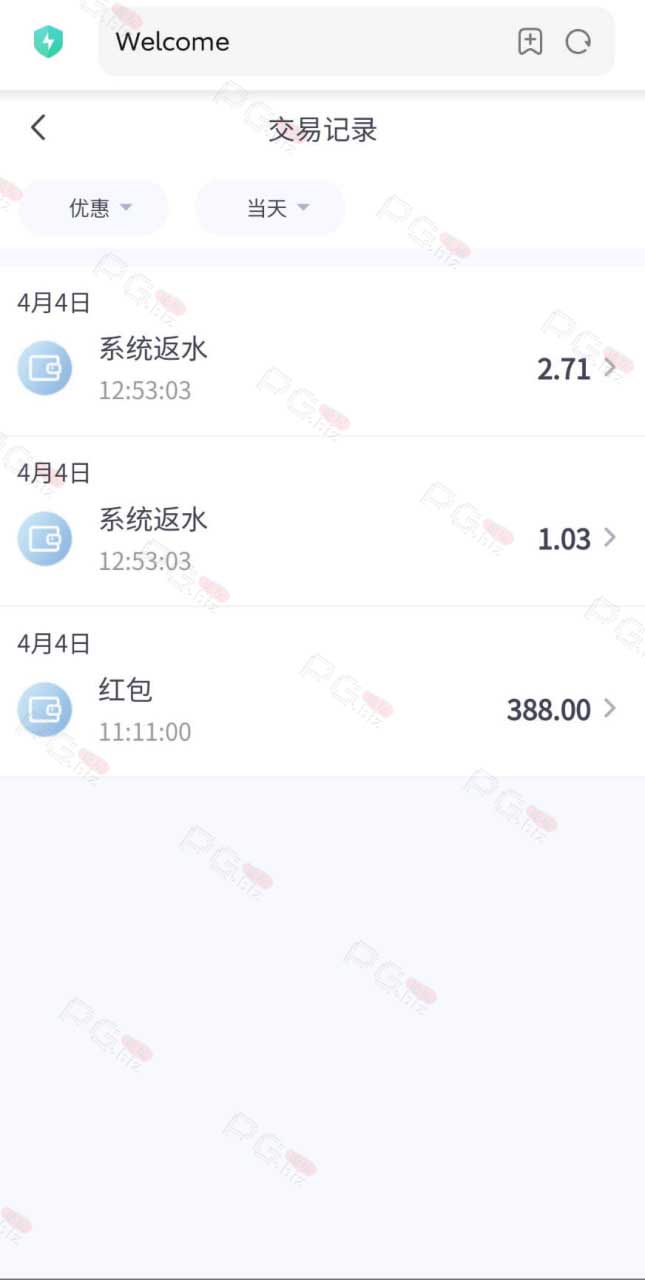Reload the page in the browser
Viewport: 645px width, 1280px height.
click(578, 42)
